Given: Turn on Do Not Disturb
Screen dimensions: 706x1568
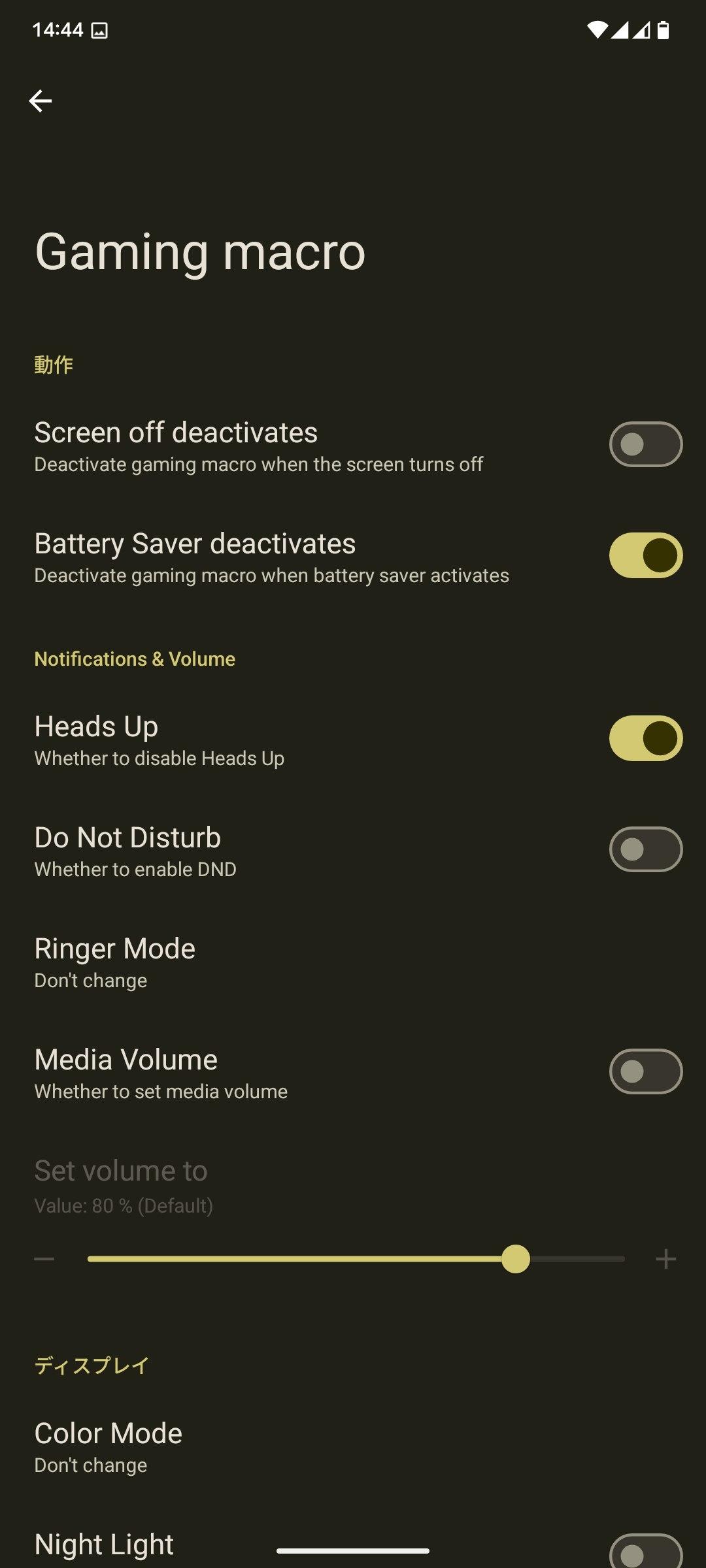Looking at the screenshot, I should (645, 849).
